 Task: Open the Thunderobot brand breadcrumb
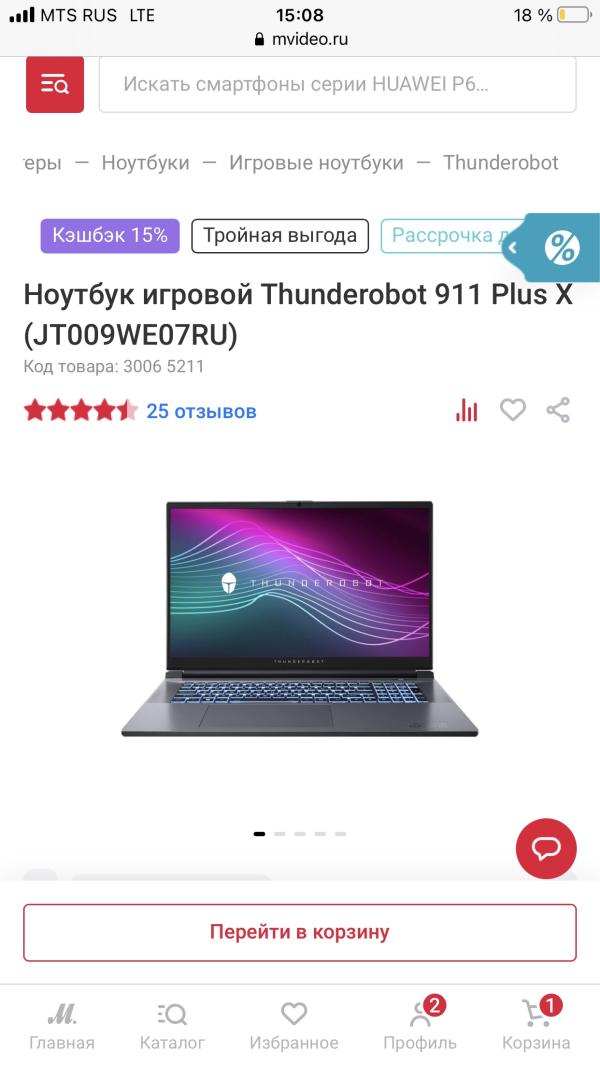click(x=500, y=163)
